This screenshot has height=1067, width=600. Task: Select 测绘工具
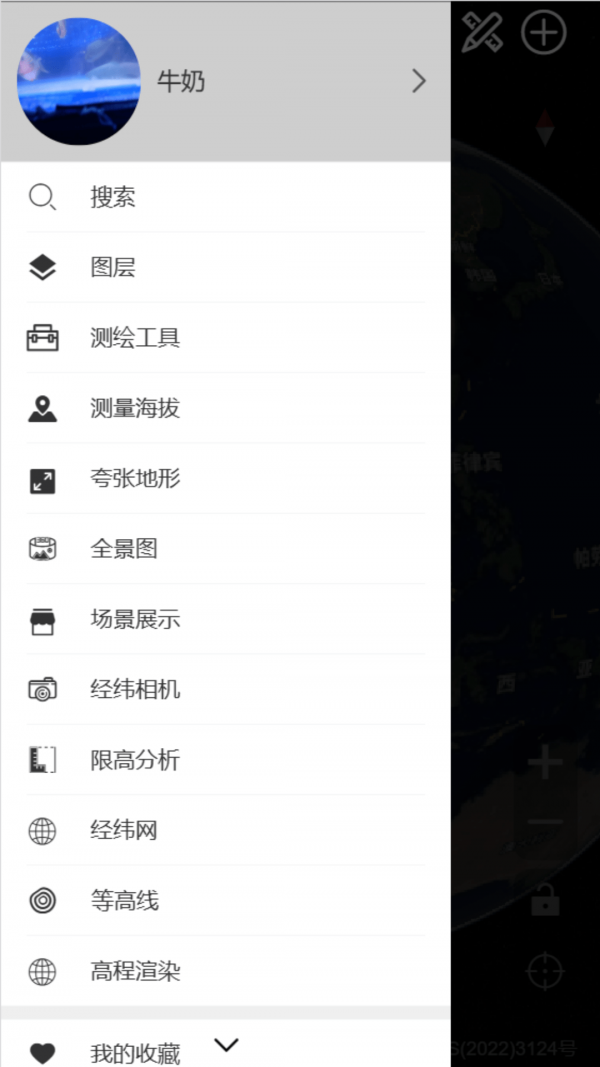(x=225, y=338)
